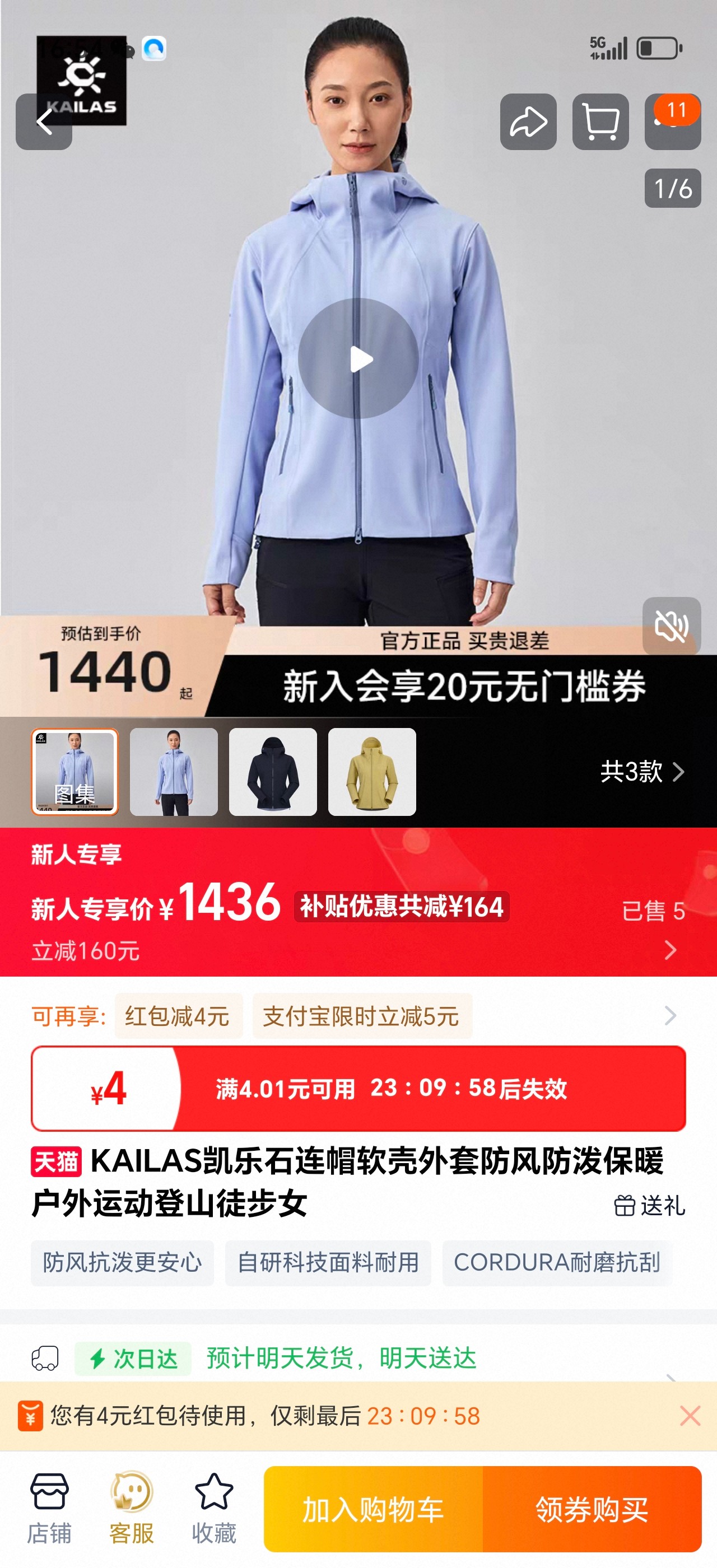Contact 客服 customer service
The image size is (717, 1568).
(132, 1508)
